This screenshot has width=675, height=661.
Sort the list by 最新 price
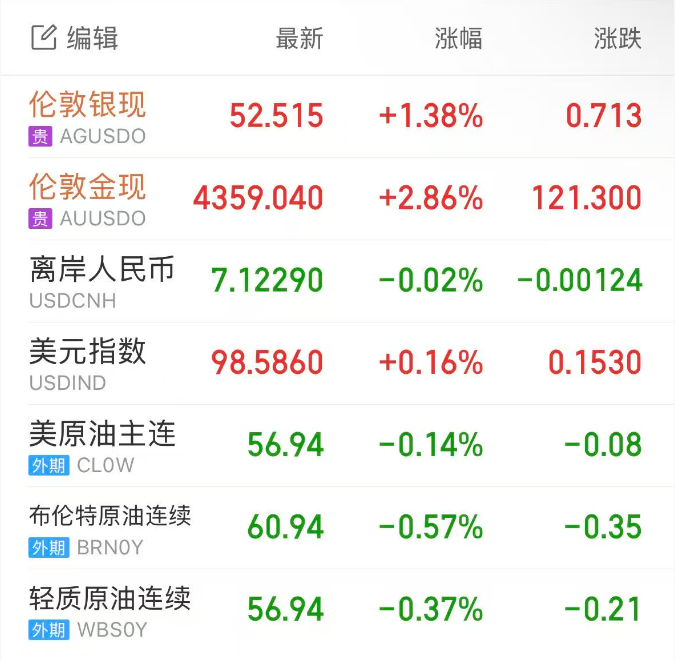299,39
